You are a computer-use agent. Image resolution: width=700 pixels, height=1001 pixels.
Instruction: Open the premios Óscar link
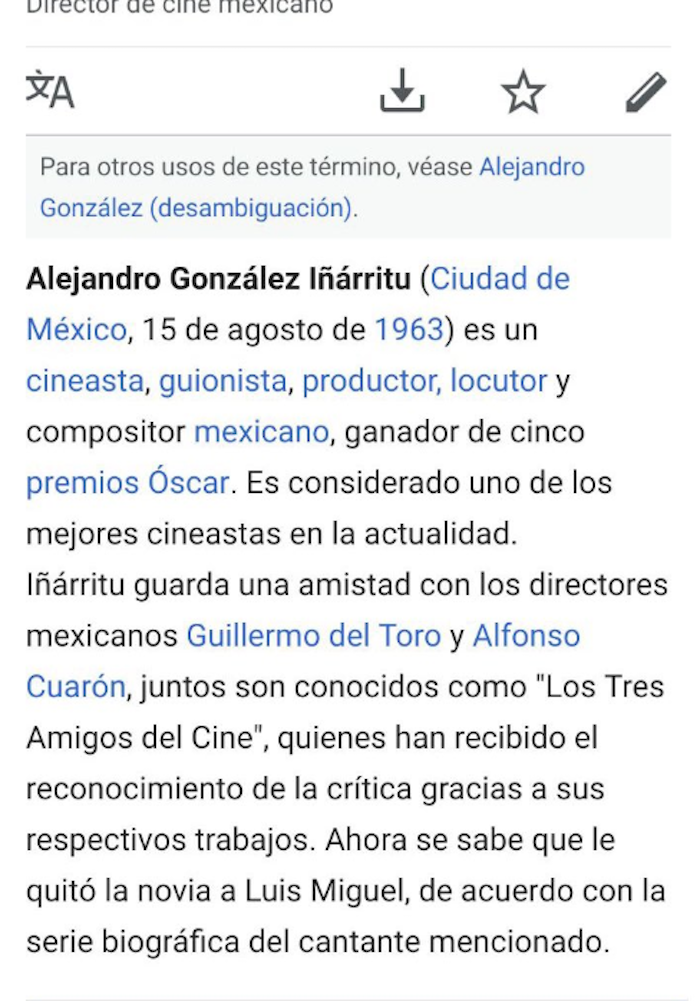(x=128, y=483)
